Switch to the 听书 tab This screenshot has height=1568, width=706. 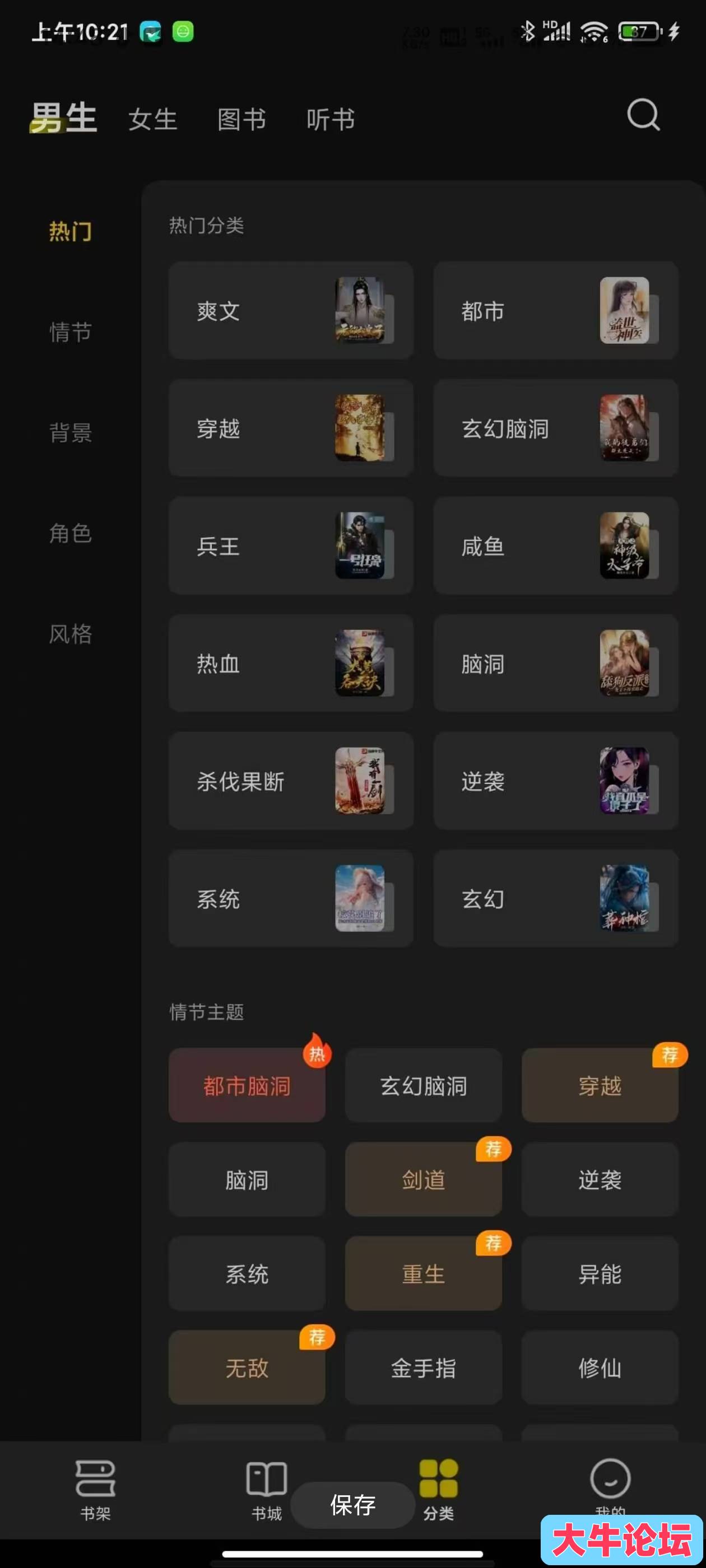coord(331,119)
